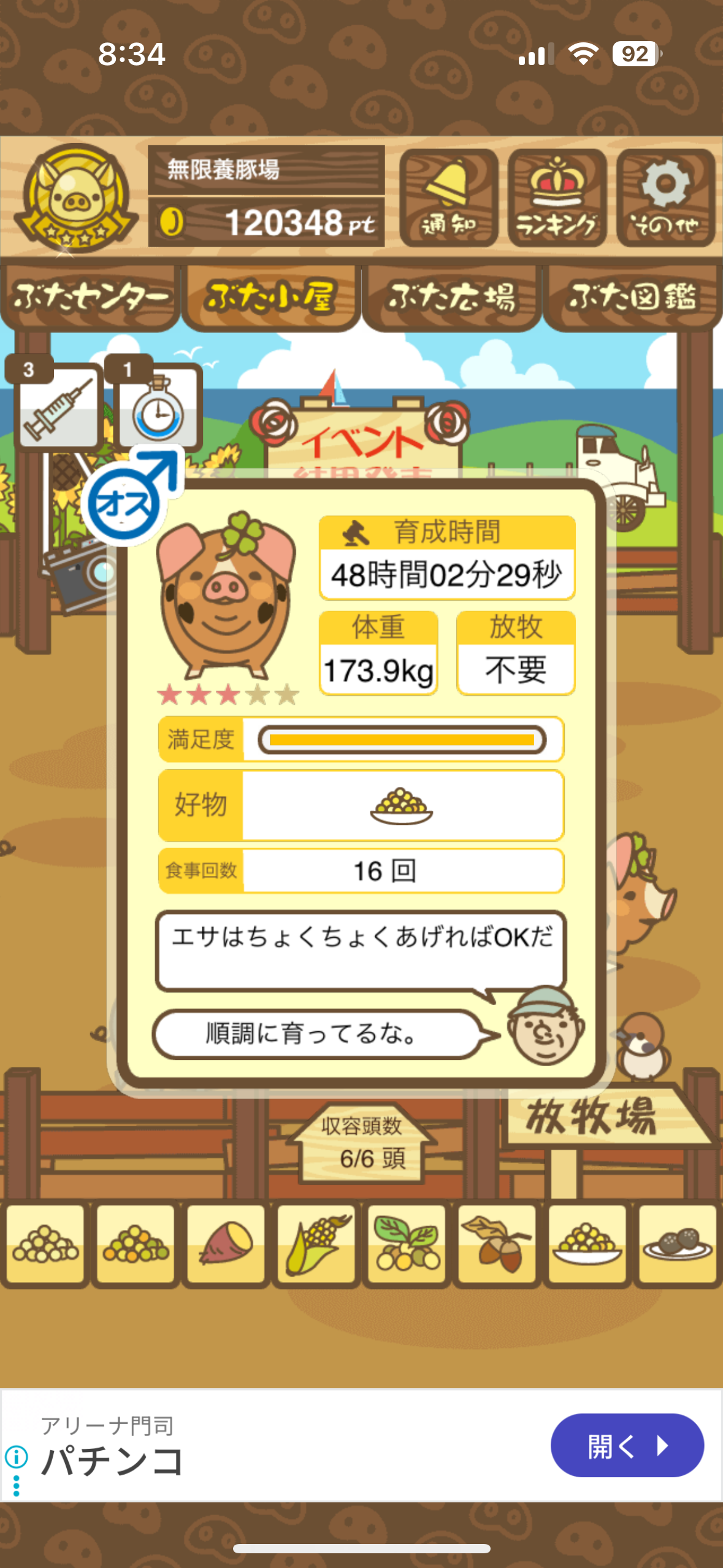
Task: Open the ad info icon
Action: (17, 1455)
